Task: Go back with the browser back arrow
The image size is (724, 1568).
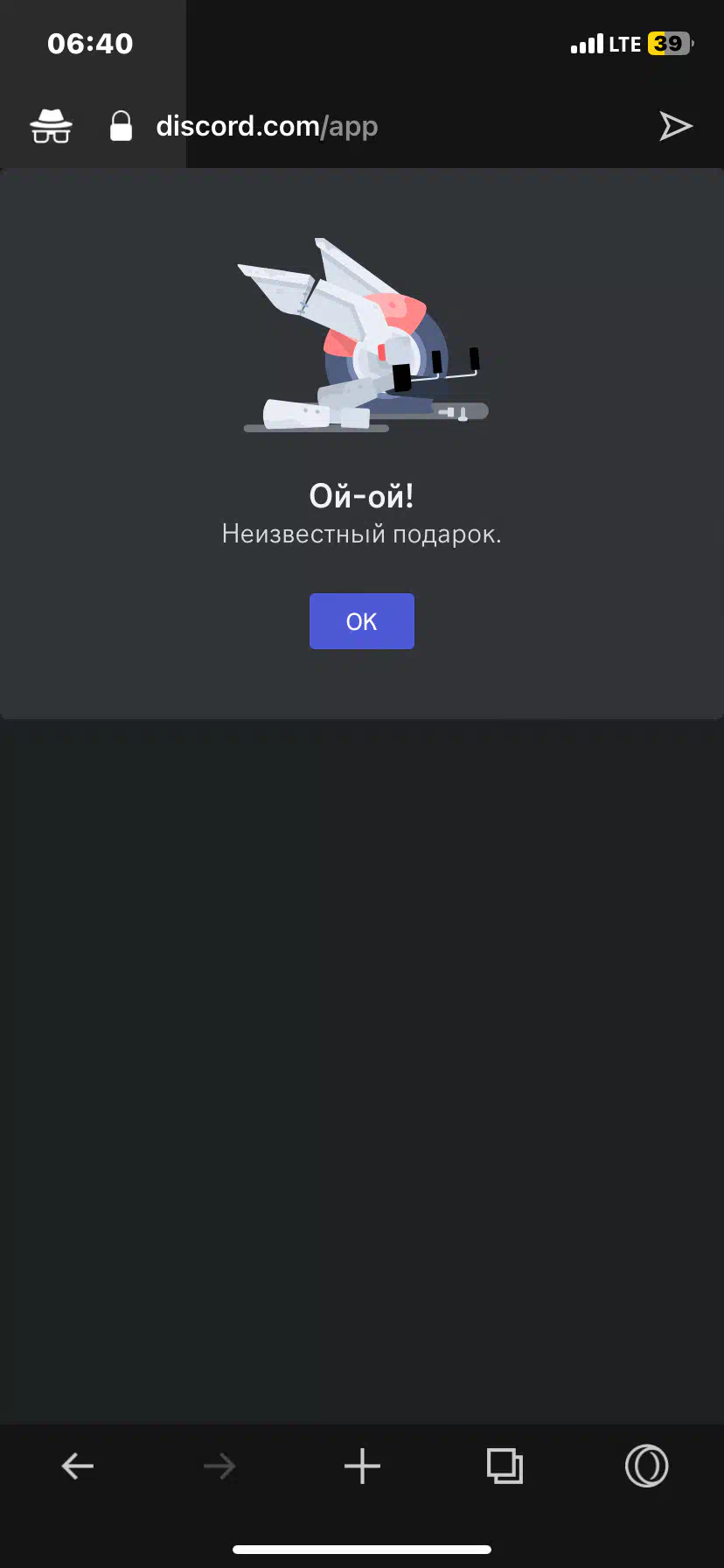Action: pyautogui.click(x=77, y=1466)
